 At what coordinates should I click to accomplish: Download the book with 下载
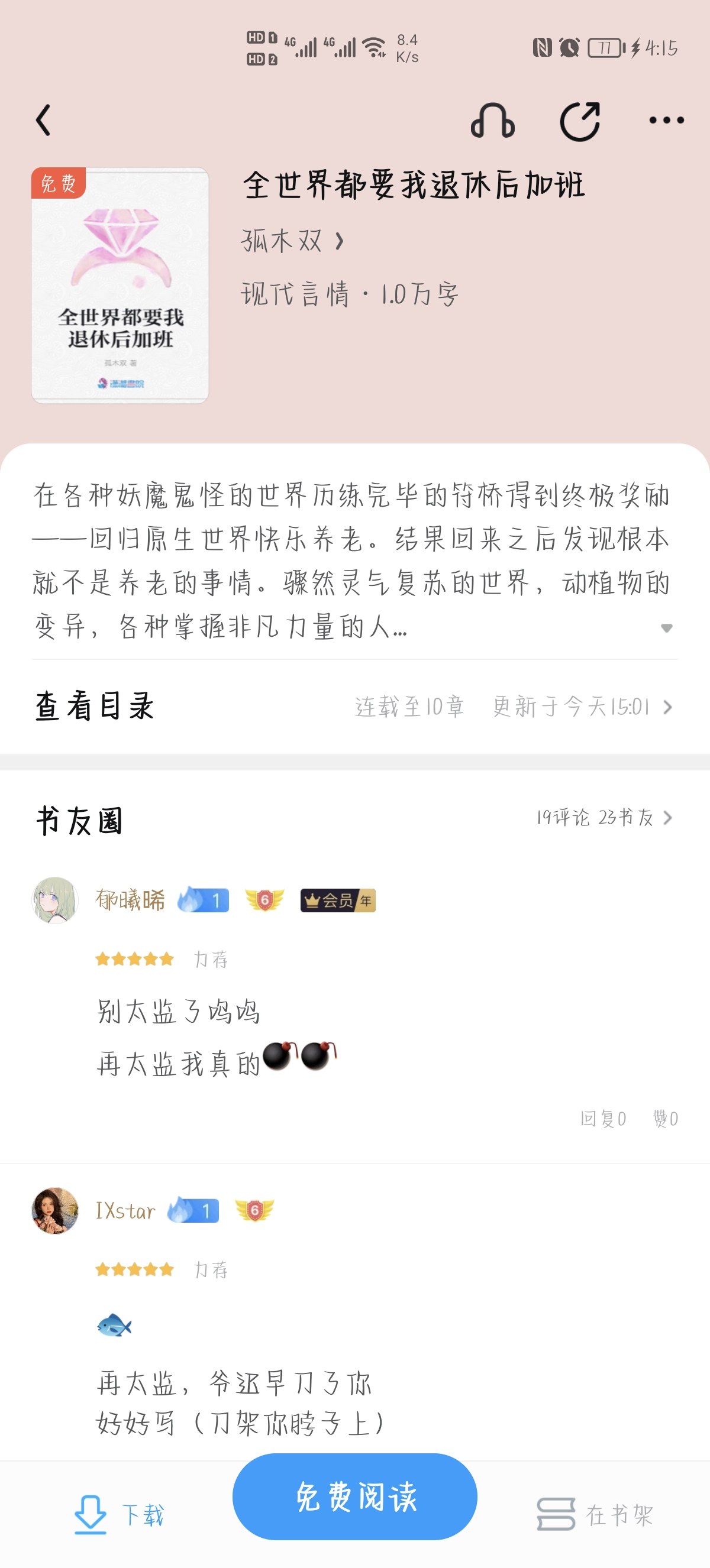(x=119, y=1514)
